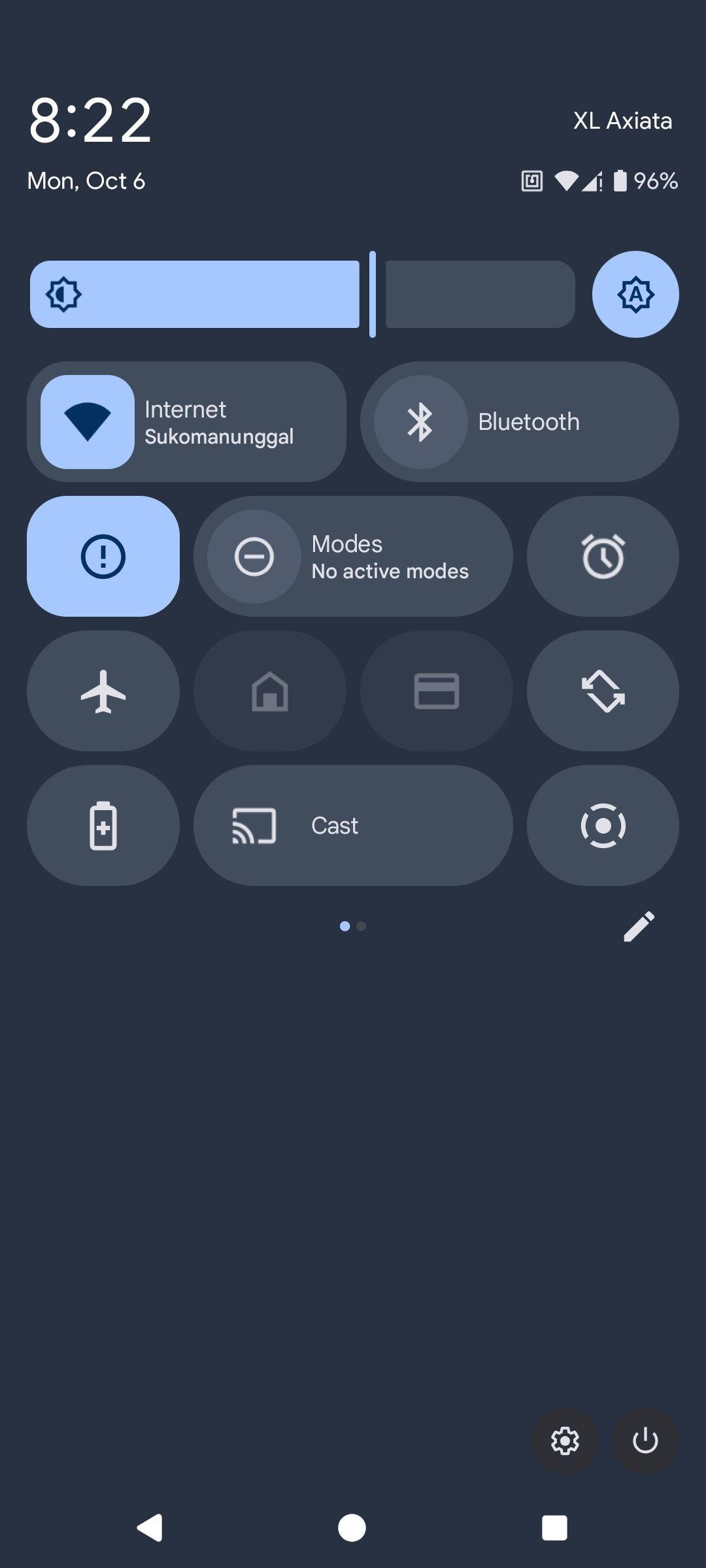Image resolution: width=706 pixels, height=1568 pixels.
Task: Go back with the navigation bar
Action: 150,1527
